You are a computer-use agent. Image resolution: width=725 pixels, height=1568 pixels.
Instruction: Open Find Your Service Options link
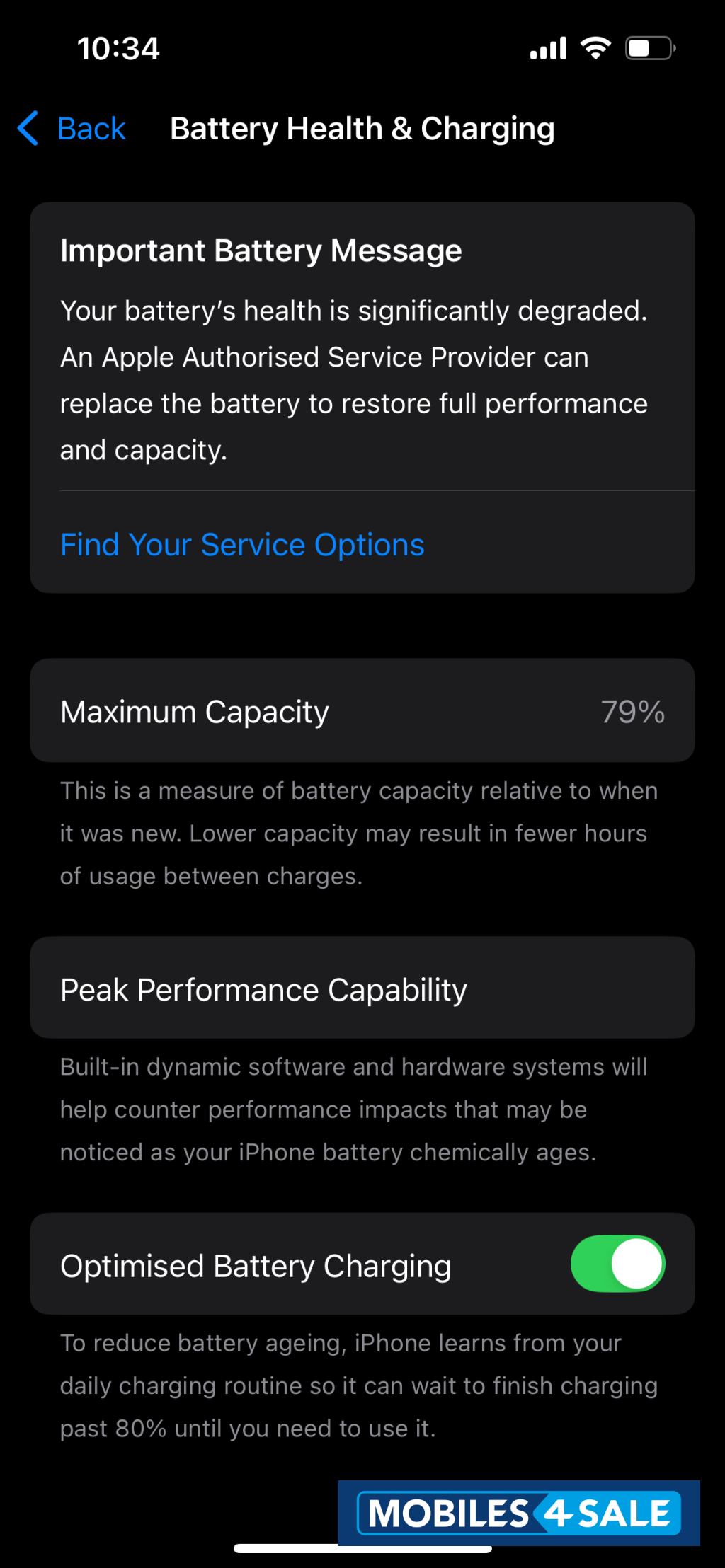pyautogui.click(x=242, y=545)
